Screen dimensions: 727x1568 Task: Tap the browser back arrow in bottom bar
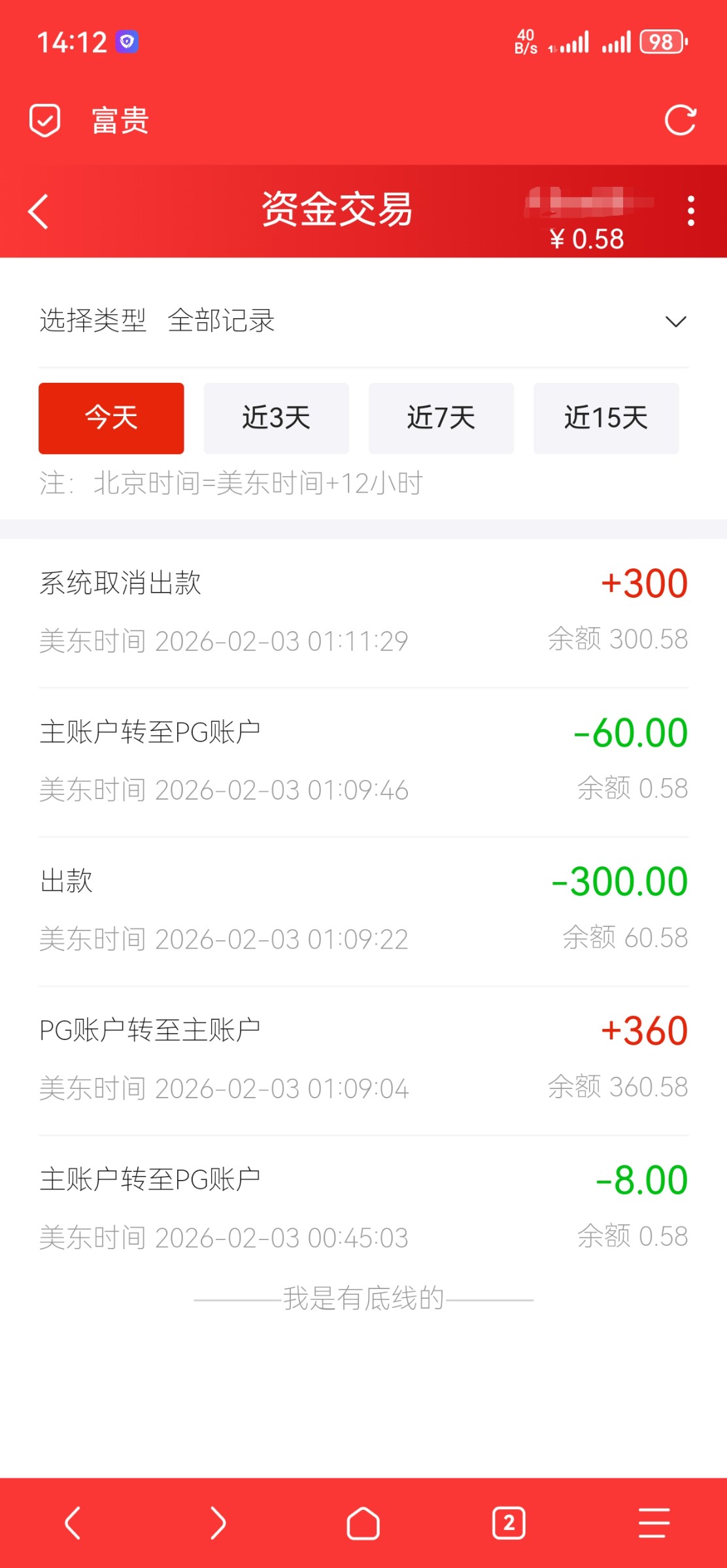click(73, 1523)
